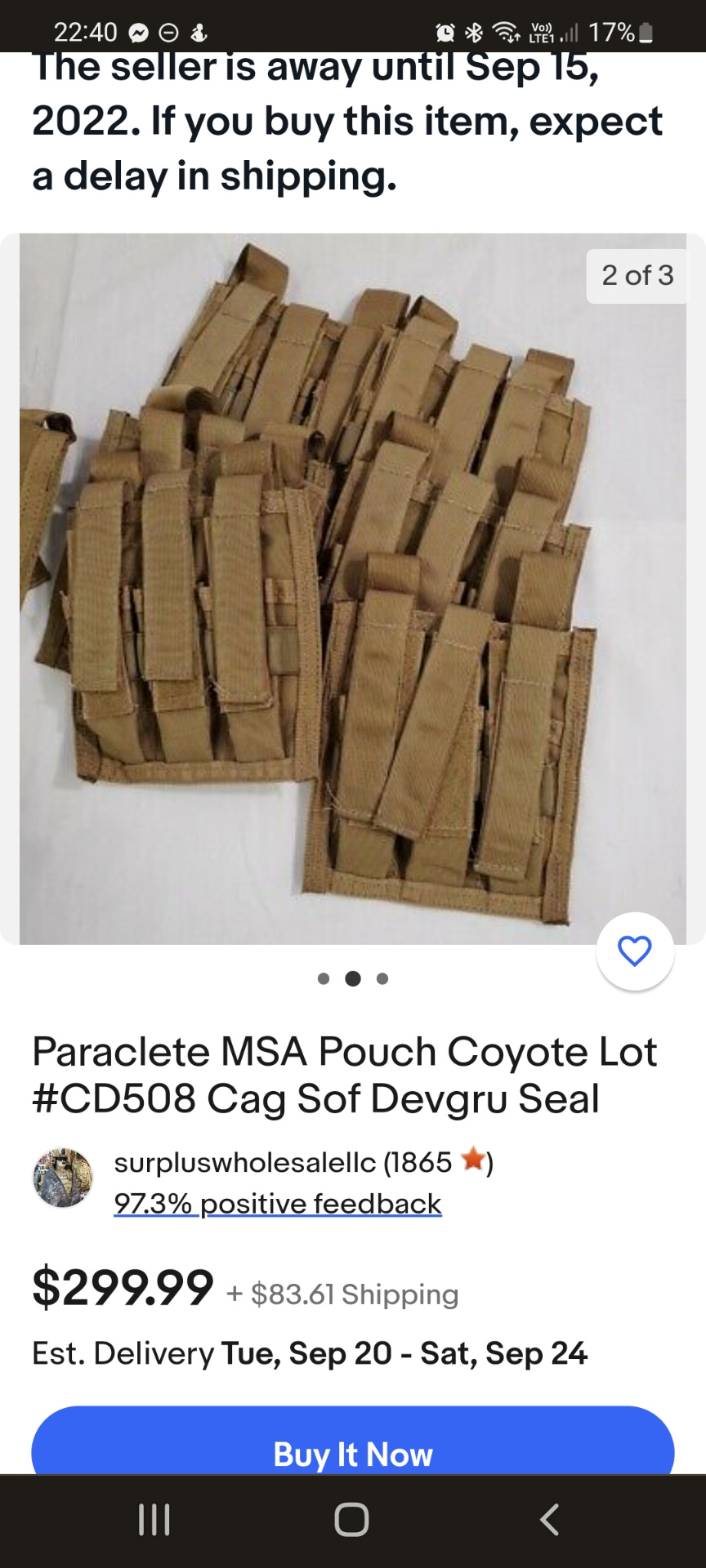The width and height of the screenshot is (706, 1568).
Task: Add item to watchlist with heart icon
Action: pos(635,951)
